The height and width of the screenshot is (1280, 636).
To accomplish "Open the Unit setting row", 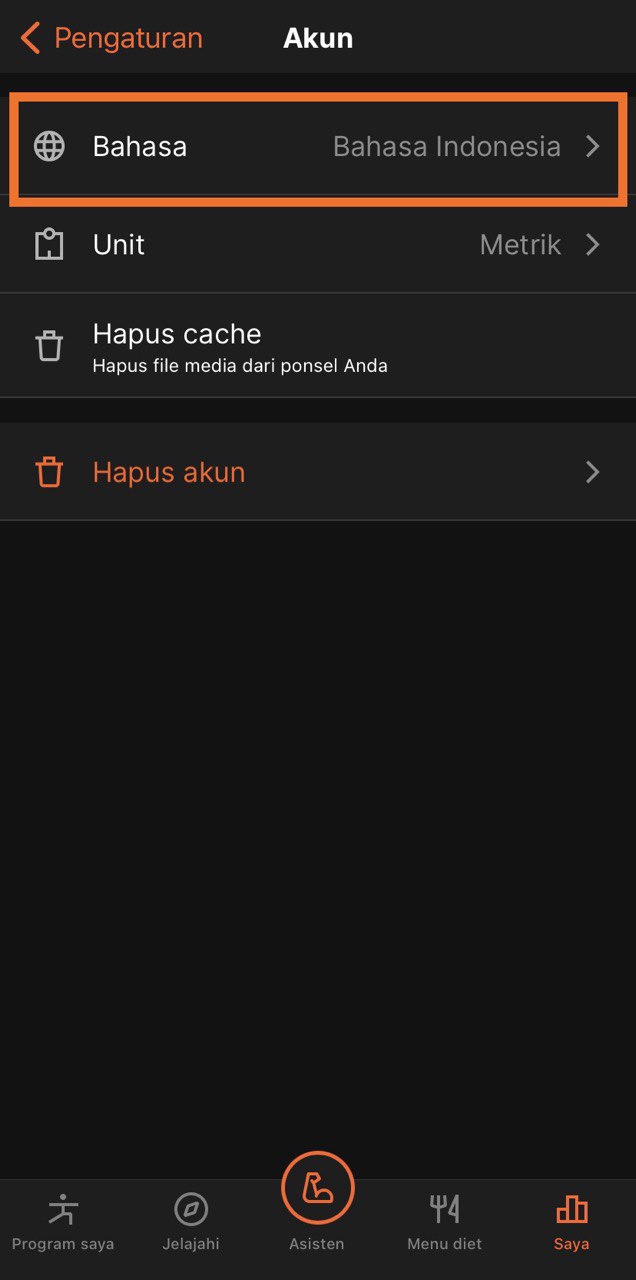I will 318,245.
